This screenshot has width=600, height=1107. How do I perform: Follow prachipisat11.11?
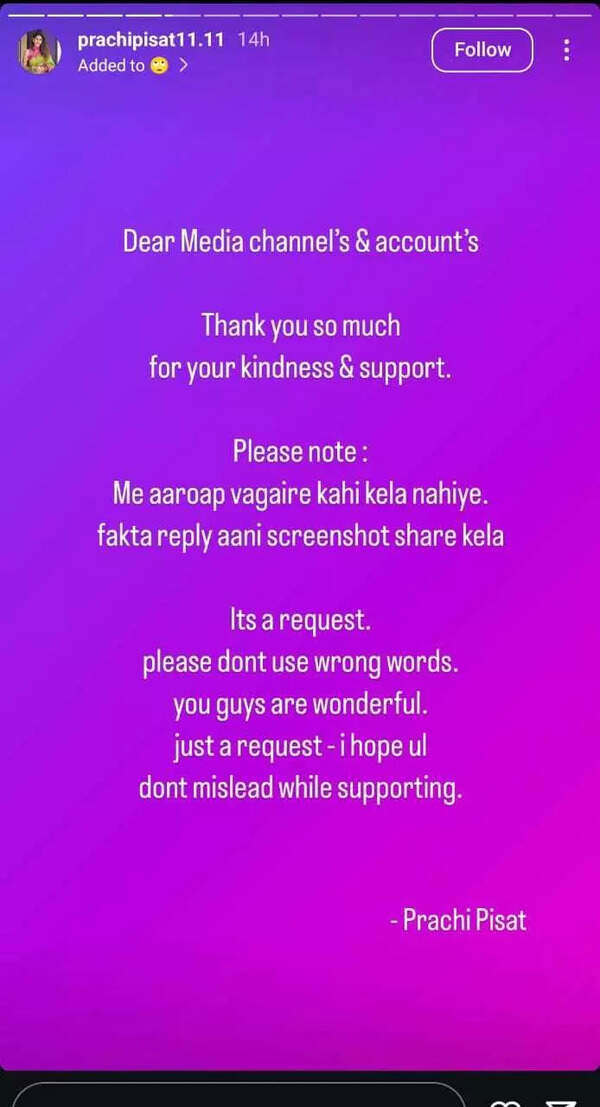click(x=482, y=50)
